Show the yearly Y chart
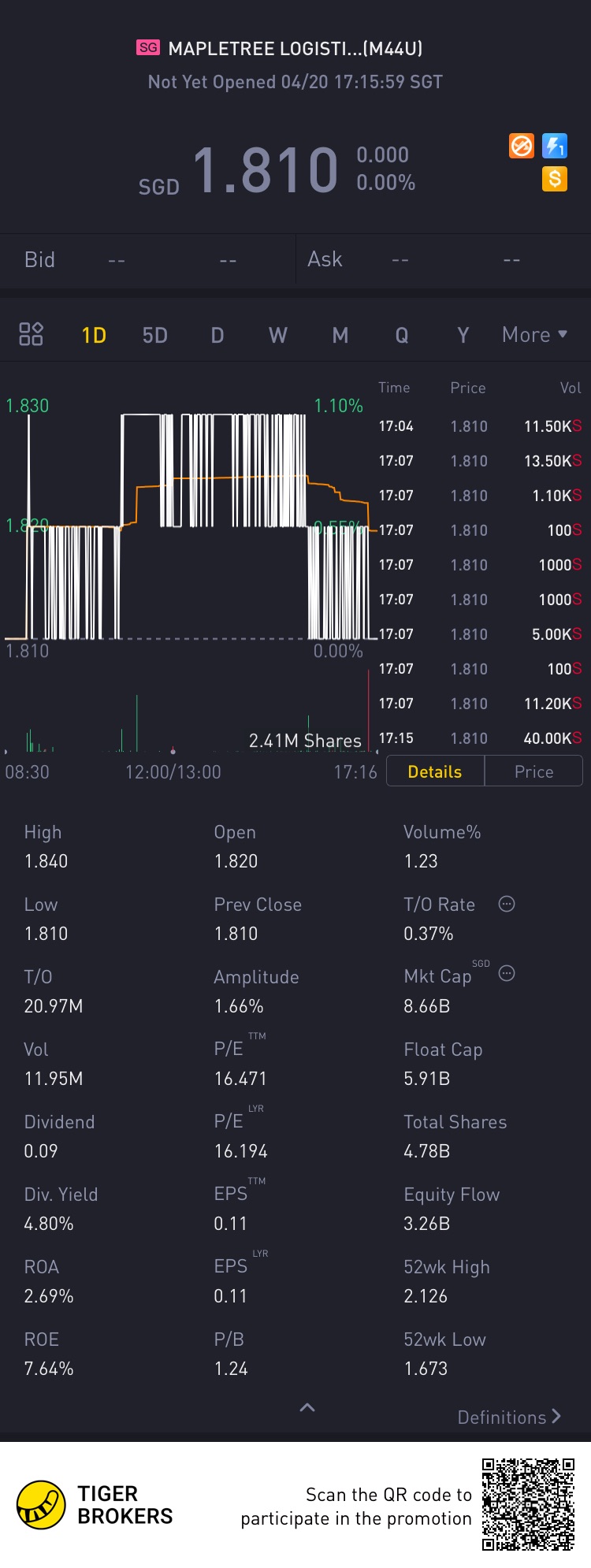This screenshot has width=591, height=1568. pyautogui.click(x=463, y=335)
